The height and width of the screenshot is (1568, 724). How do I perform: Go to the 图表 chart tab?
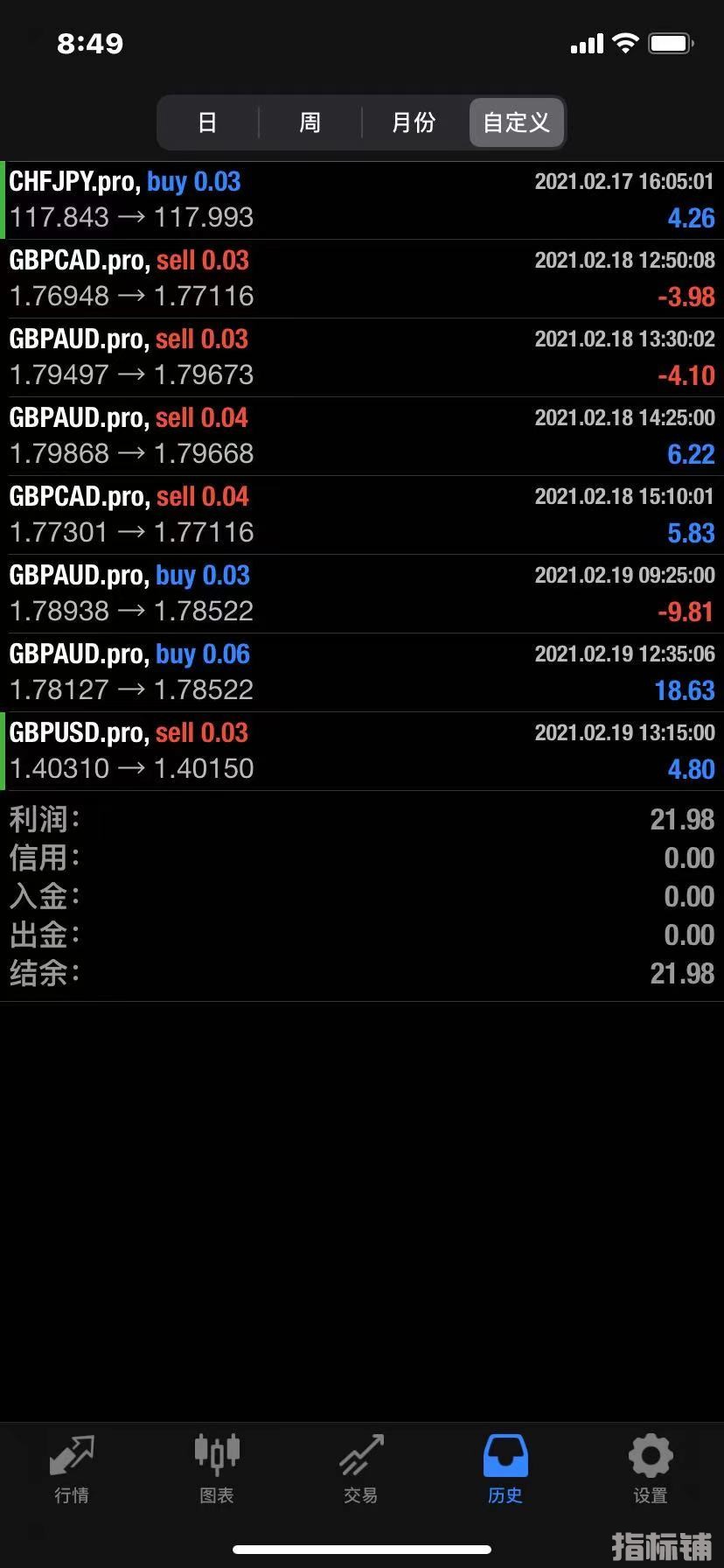(216, 1469)
